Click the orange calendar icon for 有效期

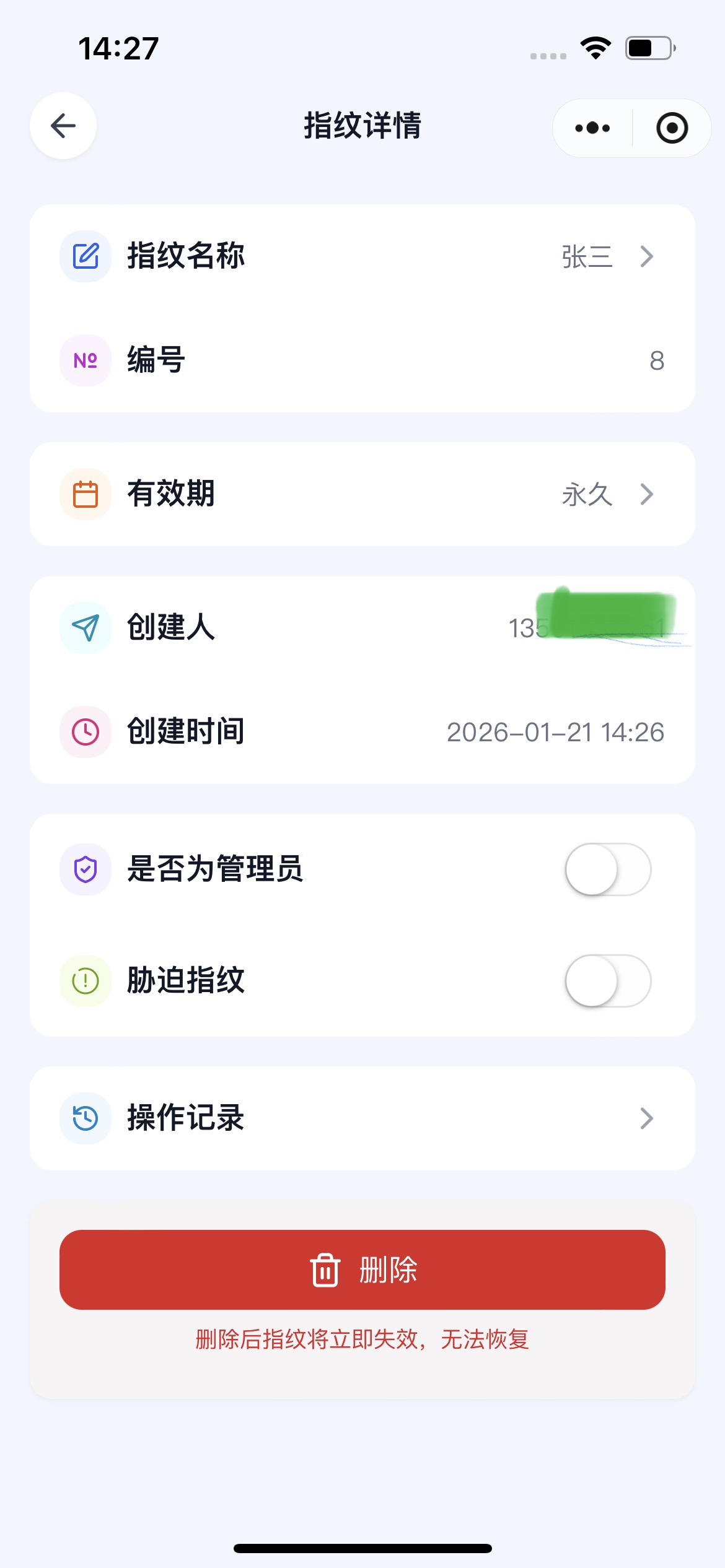[86, 494]
